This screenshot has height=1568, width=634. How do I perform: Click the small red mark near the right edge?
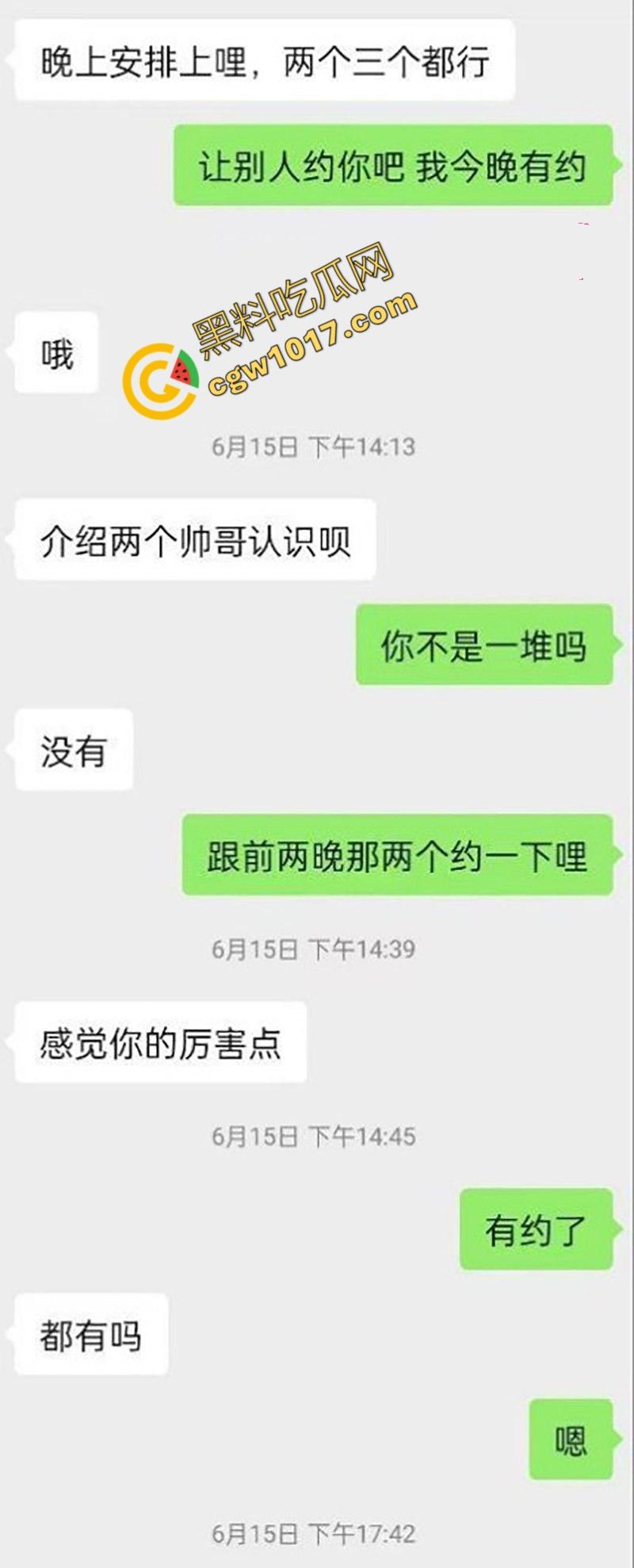[x=583, y=224]
